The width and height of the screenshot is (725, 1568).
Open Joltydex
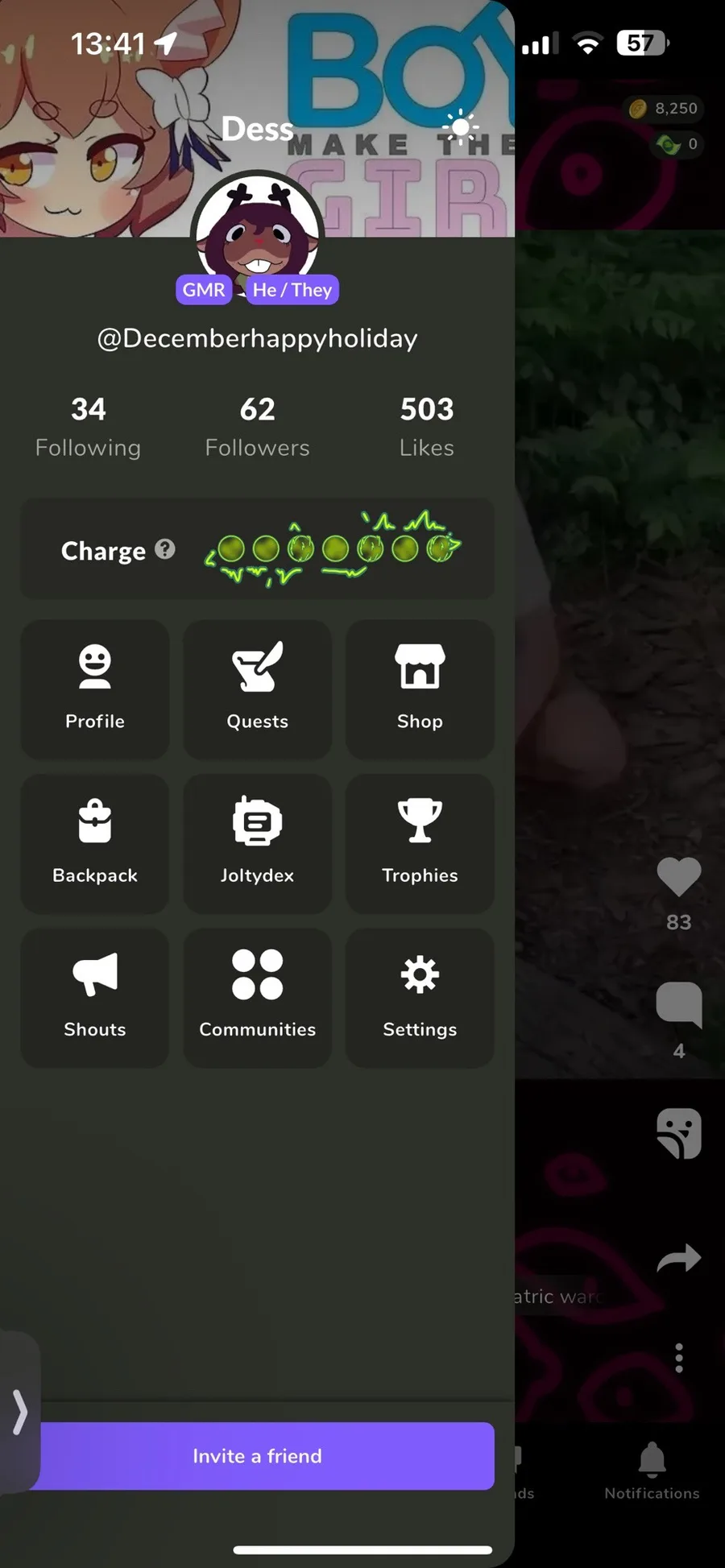pyautogui.click(x=258, y=843)
